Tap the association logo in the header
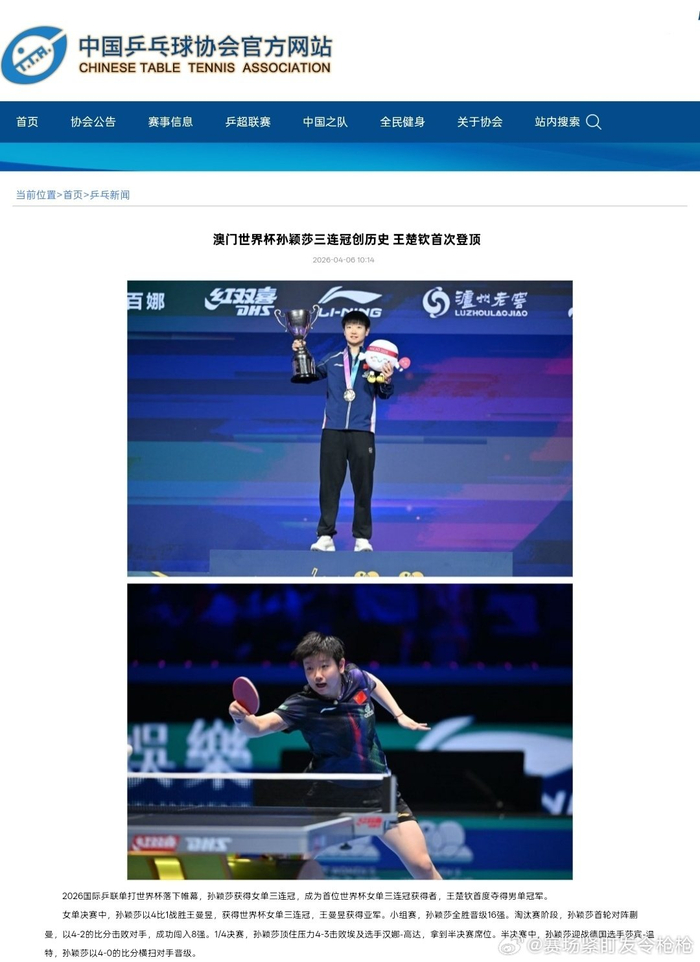Image resolution: width=700 pixels, height=962 pixels. coord(34,54)
